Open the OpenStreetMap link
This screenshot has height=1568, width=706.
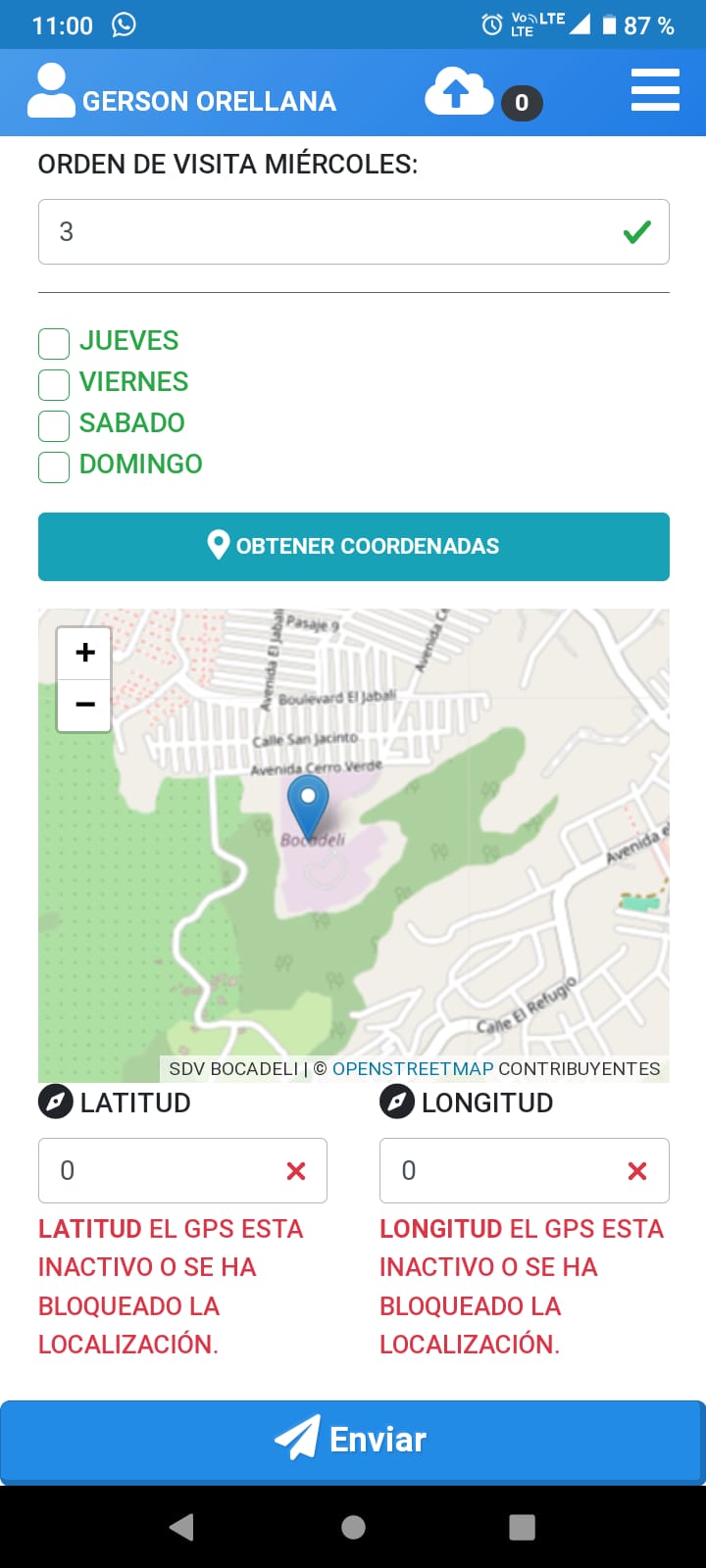click(413, 1069)
